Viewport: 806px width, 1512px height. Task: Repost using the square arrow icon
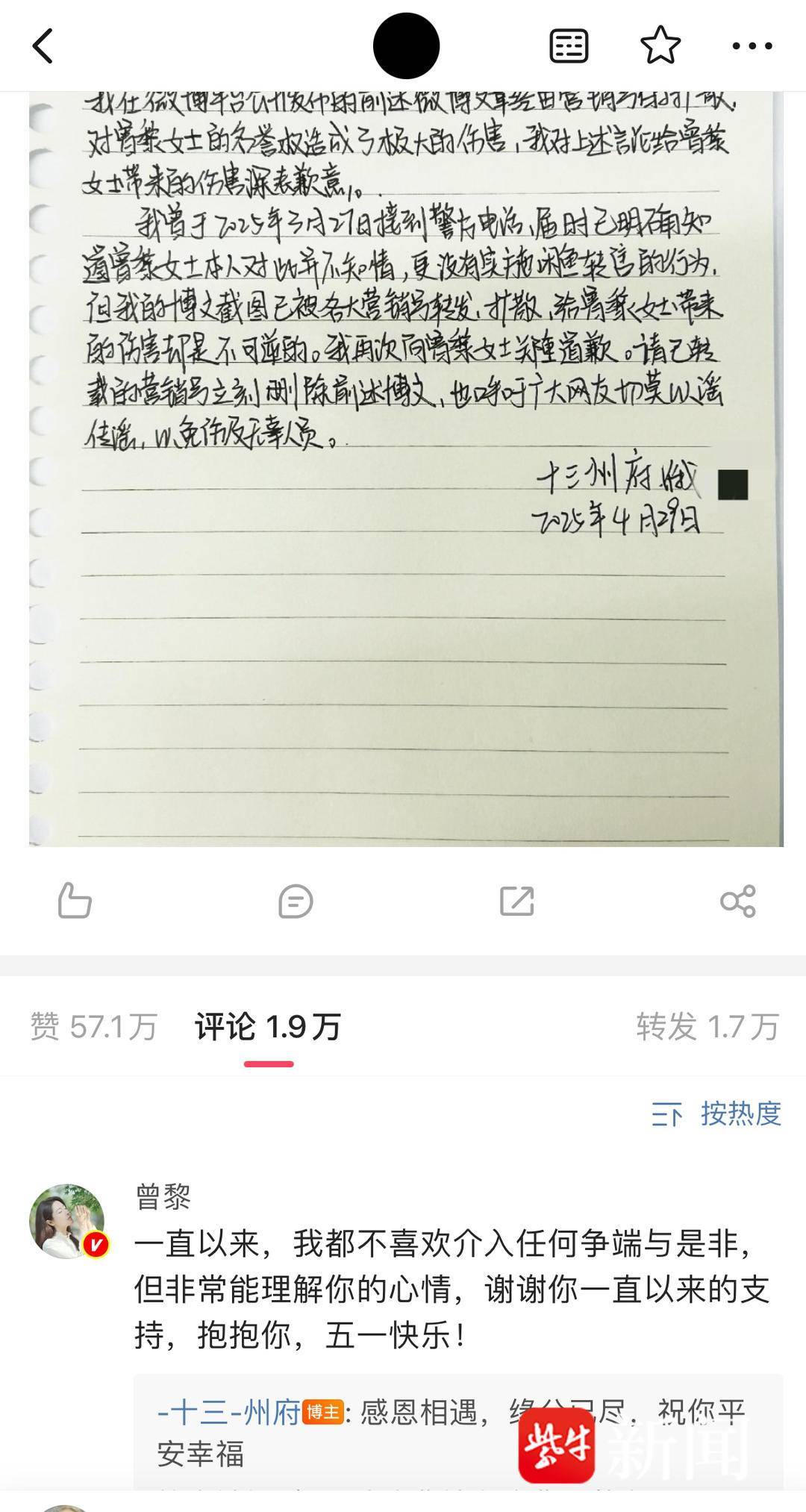[516, 901]
